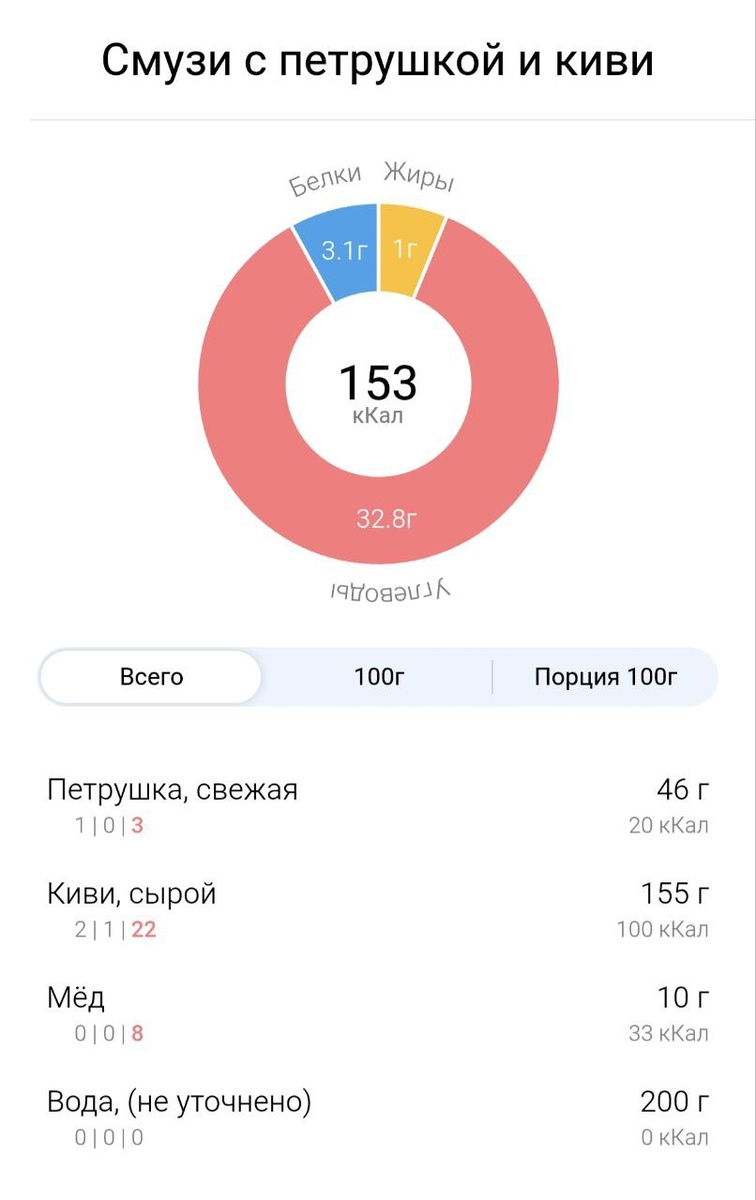Click the "32.8г" carbohydrate label on chart
This screenshot has width=756, height=1200.
click(388, 515)
